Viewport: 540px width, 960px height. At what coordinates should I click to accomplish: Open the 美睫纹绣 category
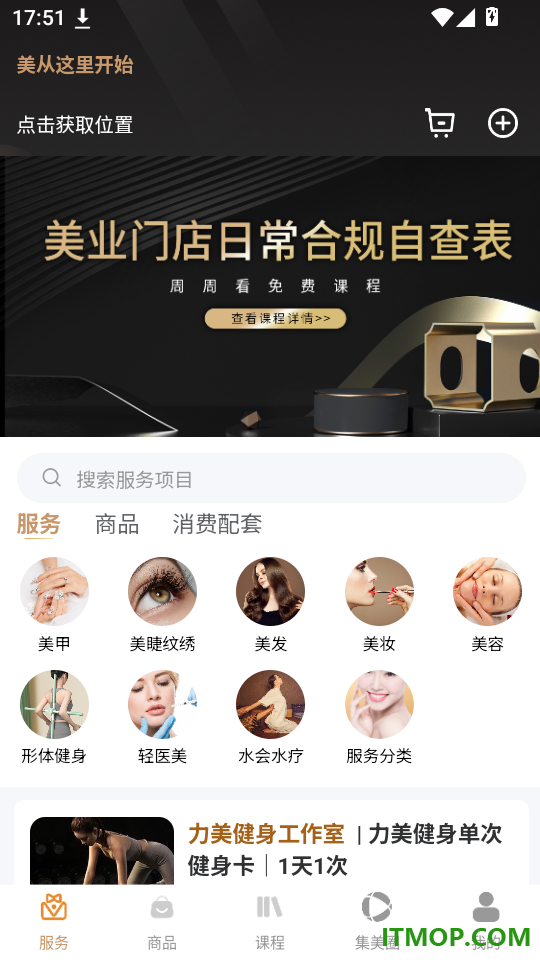(x=162, y=604)
